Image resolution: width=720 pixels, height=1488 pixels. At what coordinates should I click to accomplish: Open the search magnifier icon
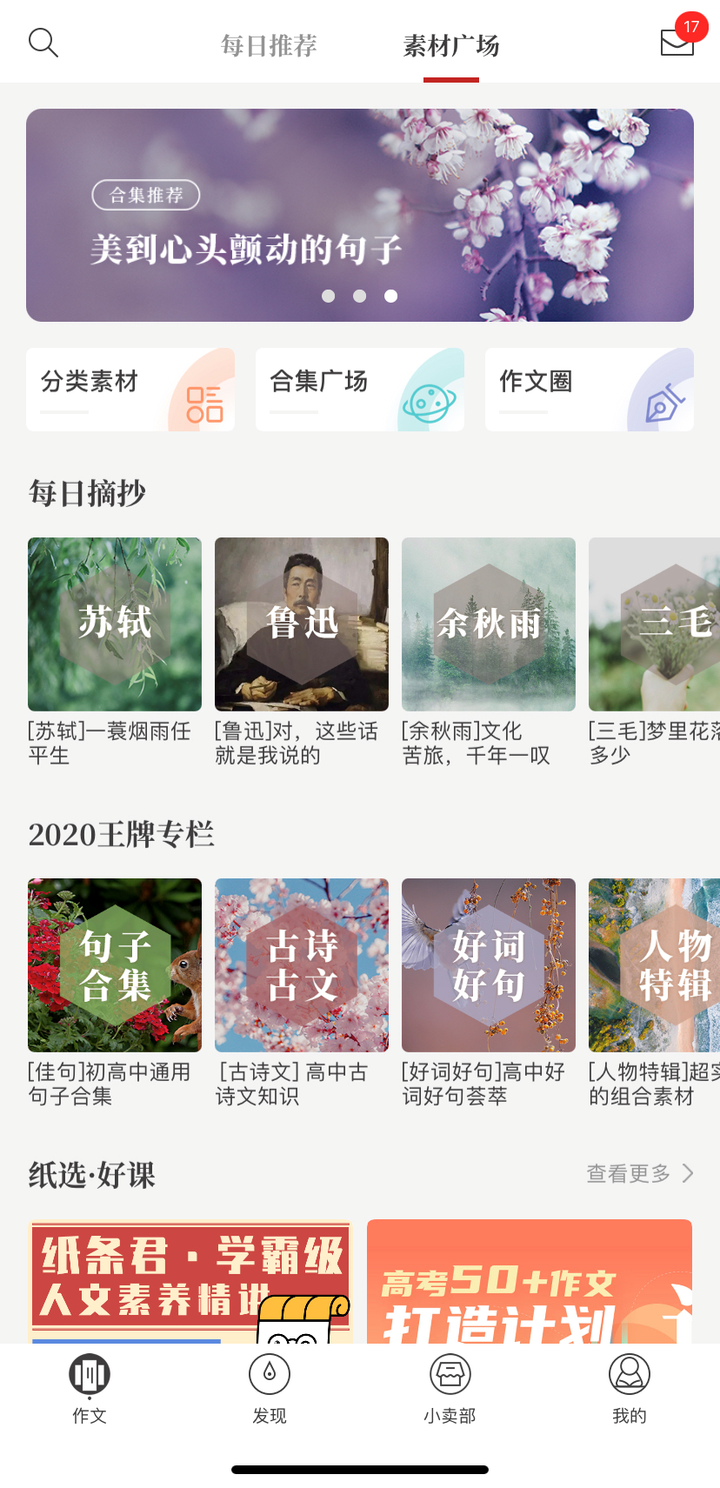pyautogui.click(x=42, y=42)
